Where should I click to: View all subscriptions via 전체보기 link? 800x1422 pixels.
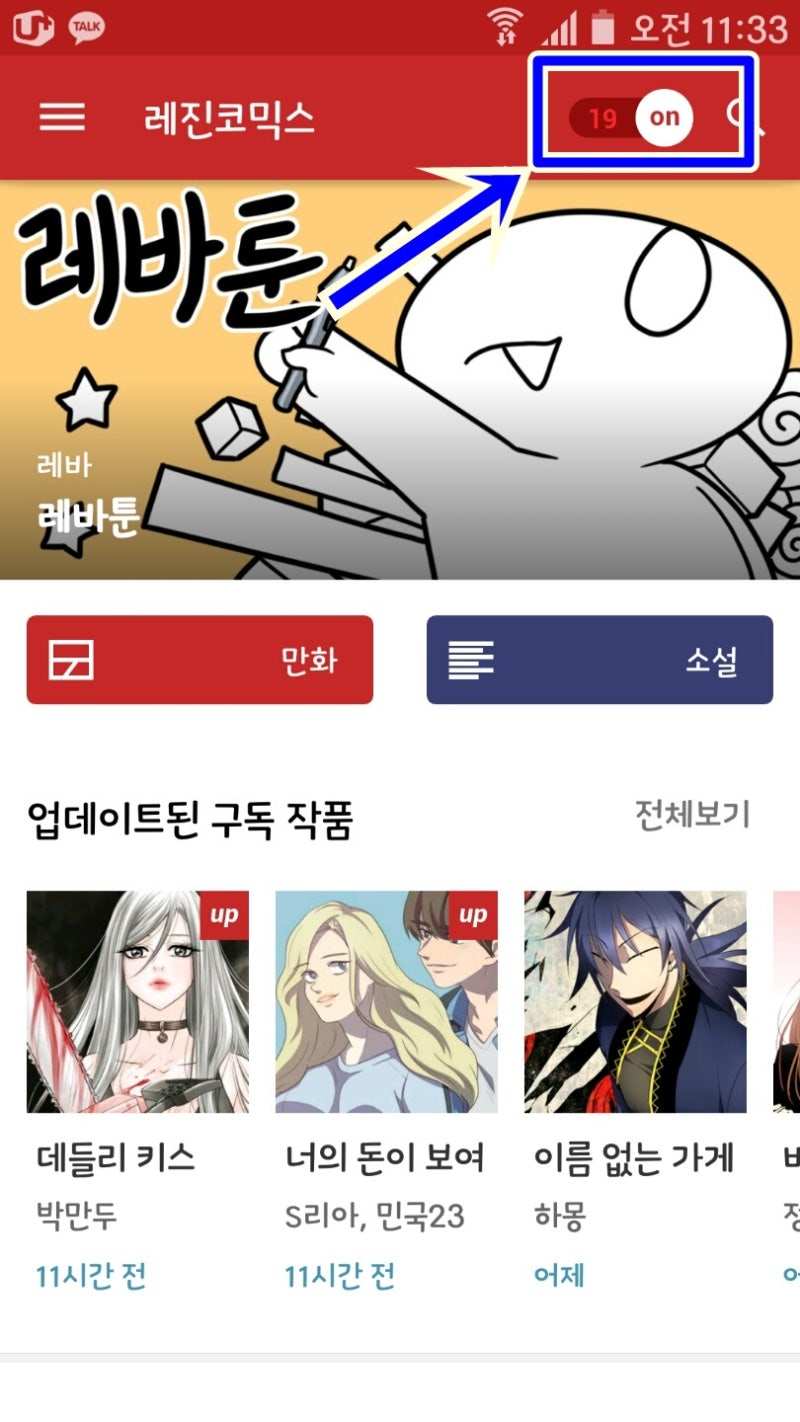coord(693,814)
